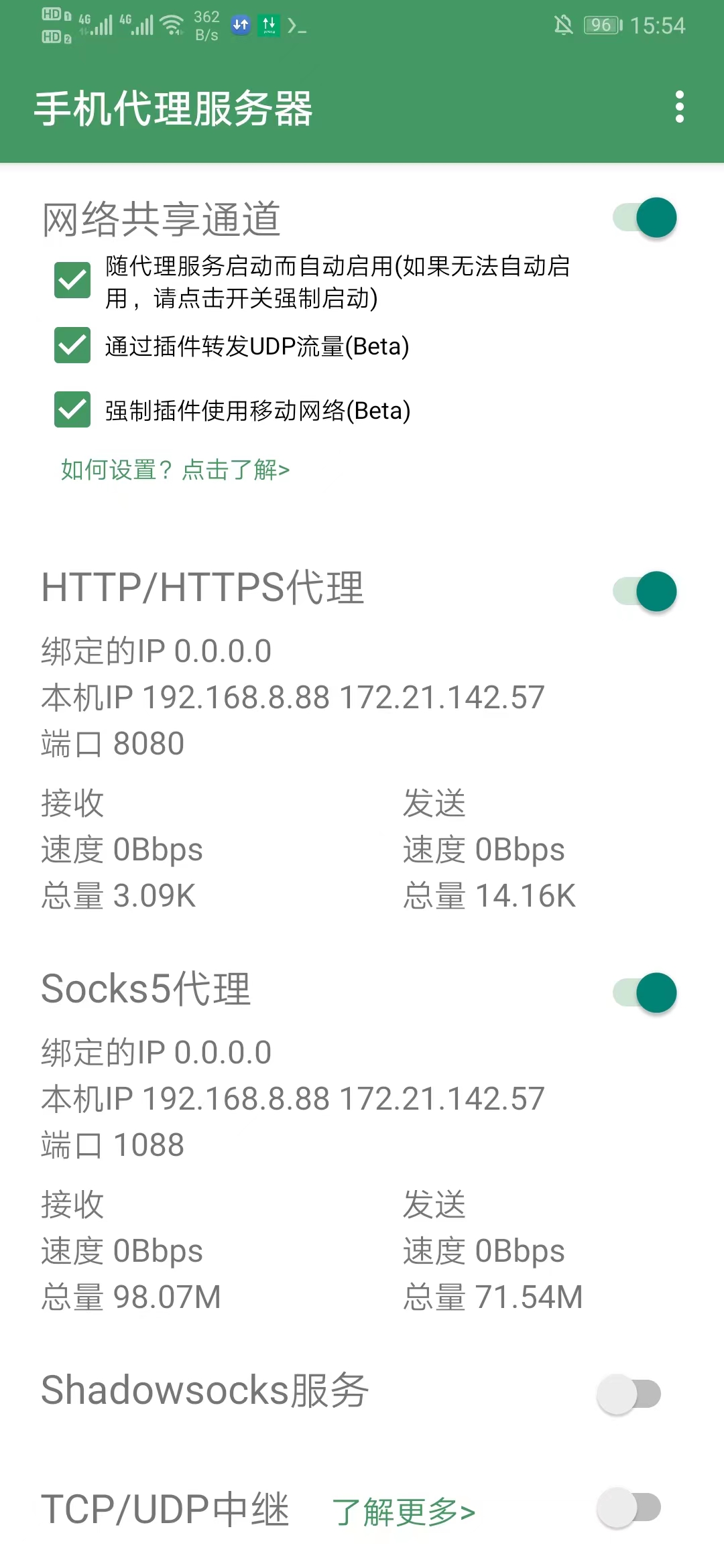
Task: Disable the HTTP/HTTPS代理 switch
Action: pos(645,592)
